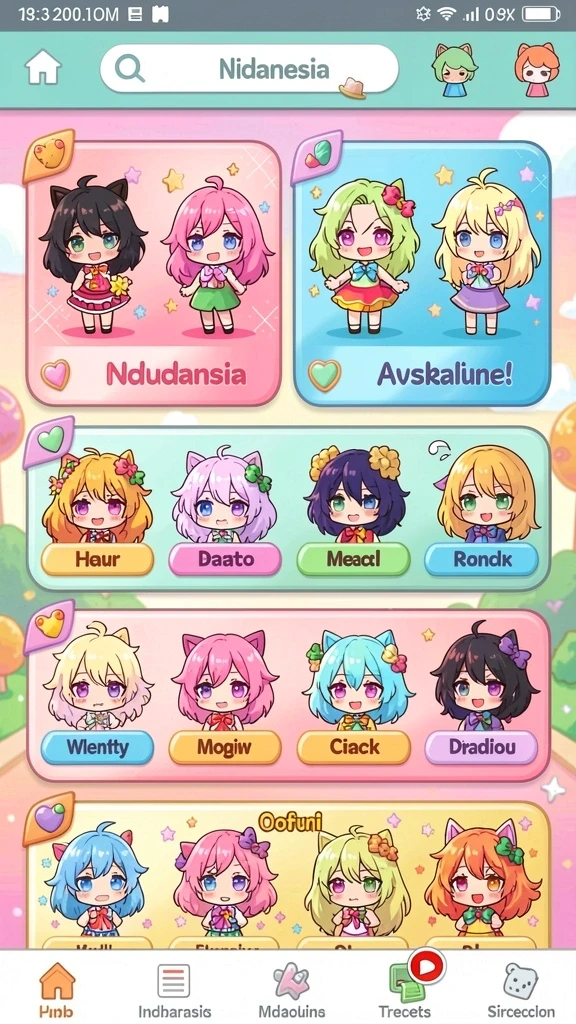Open the Ndudansia character card
The height and width of the screenshot is (1024, 576).
(x=153, y=272)
